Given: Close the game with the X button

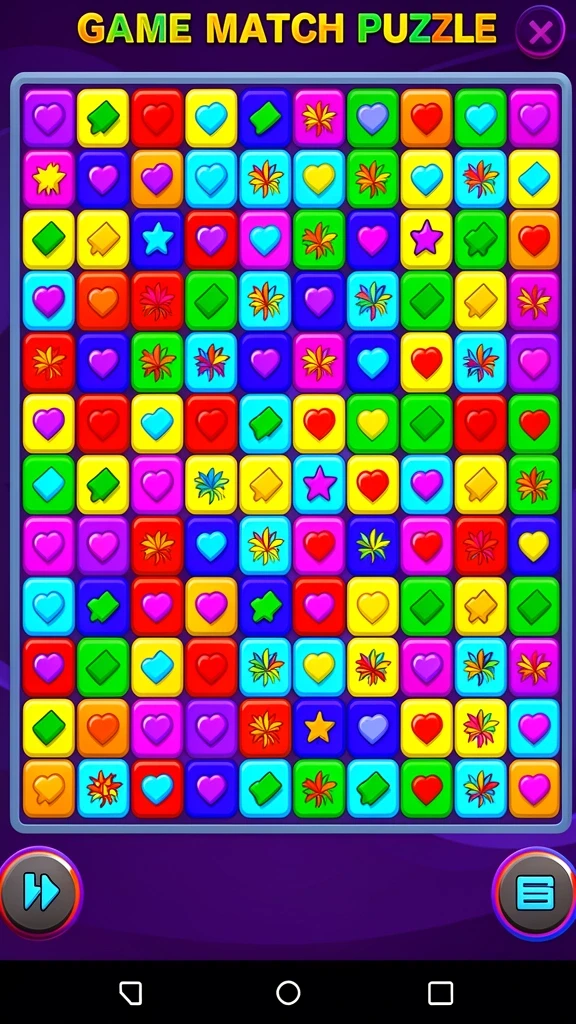Looking at the screenshot, I should [x=540, y=31].
